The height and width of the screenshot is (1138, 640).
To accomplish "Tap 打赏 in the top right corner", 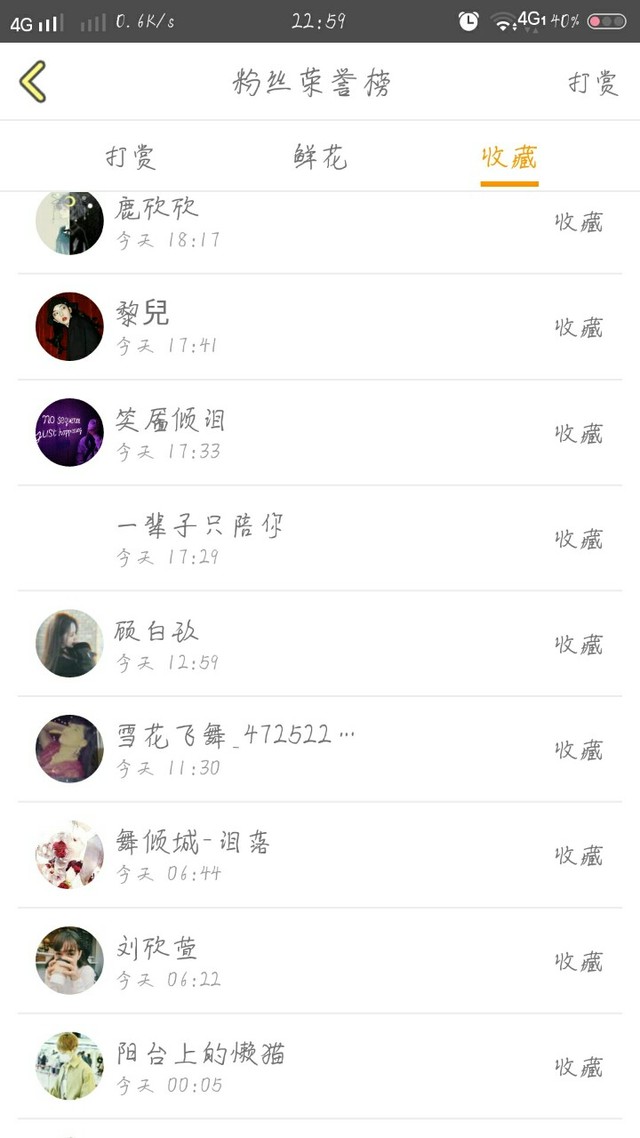I will [x=593, y=83].
